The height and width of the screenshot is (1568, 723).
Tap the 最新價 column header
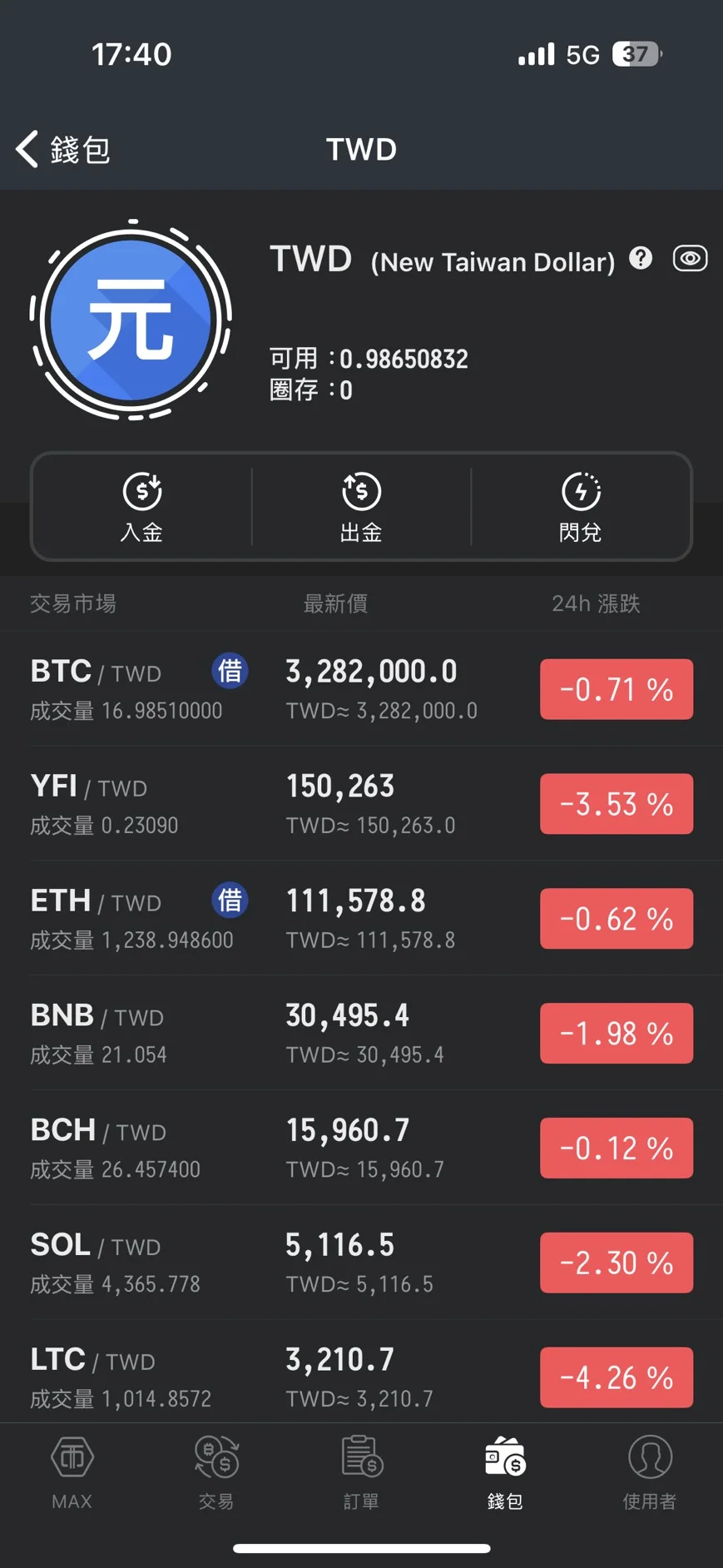336,603
